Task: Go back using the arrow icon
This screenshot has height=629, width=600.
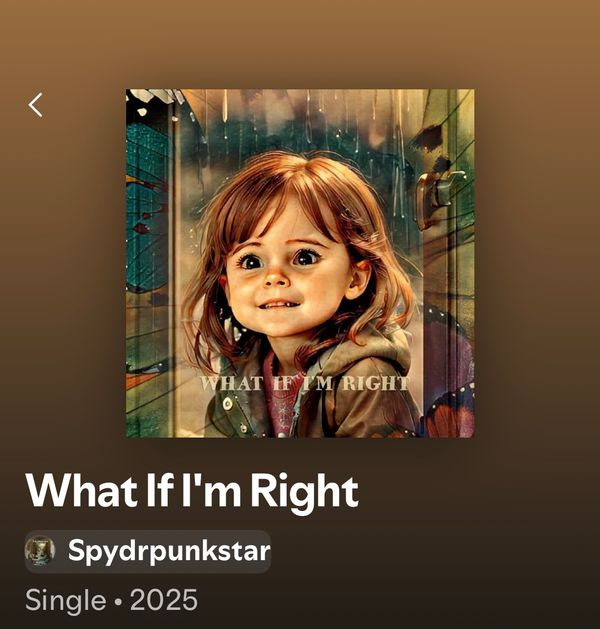Action: click(x=36, y=104)
